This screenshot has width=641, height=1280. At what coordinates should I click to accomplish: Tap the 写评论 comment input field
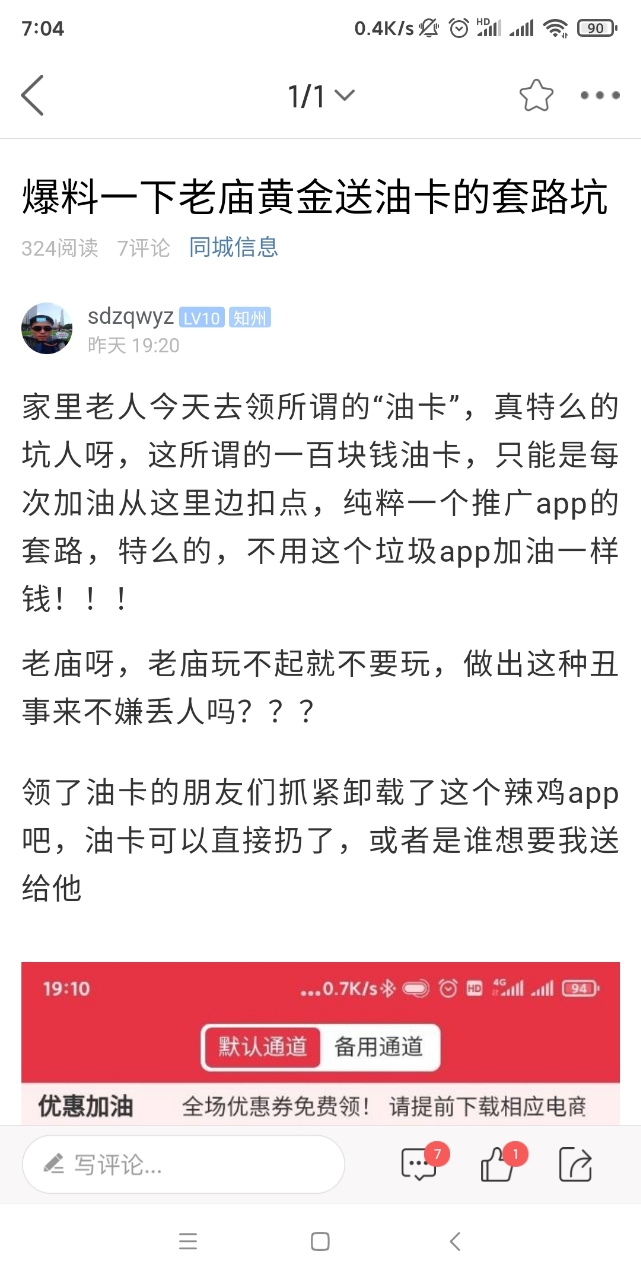(x=183, y=1164)
